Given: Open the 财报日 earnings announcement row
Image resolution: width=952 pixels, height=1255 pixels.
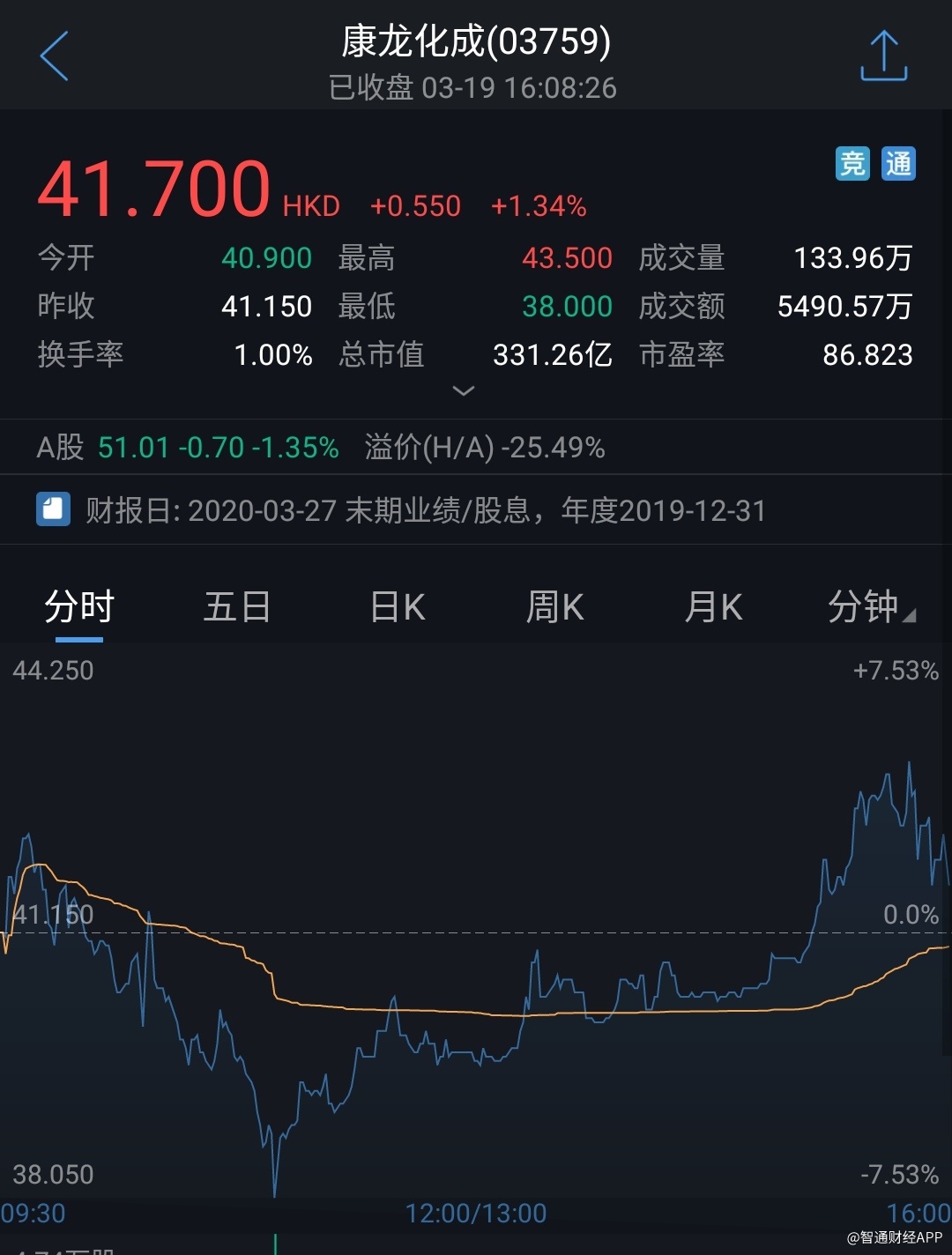Looking at the screenshot, I should tap(426, 510).
